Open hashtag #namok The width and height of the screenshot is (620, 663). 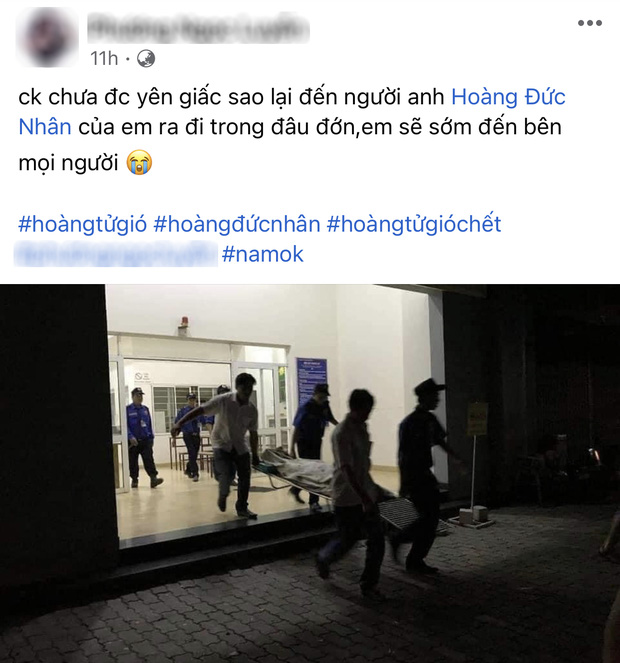263,254
